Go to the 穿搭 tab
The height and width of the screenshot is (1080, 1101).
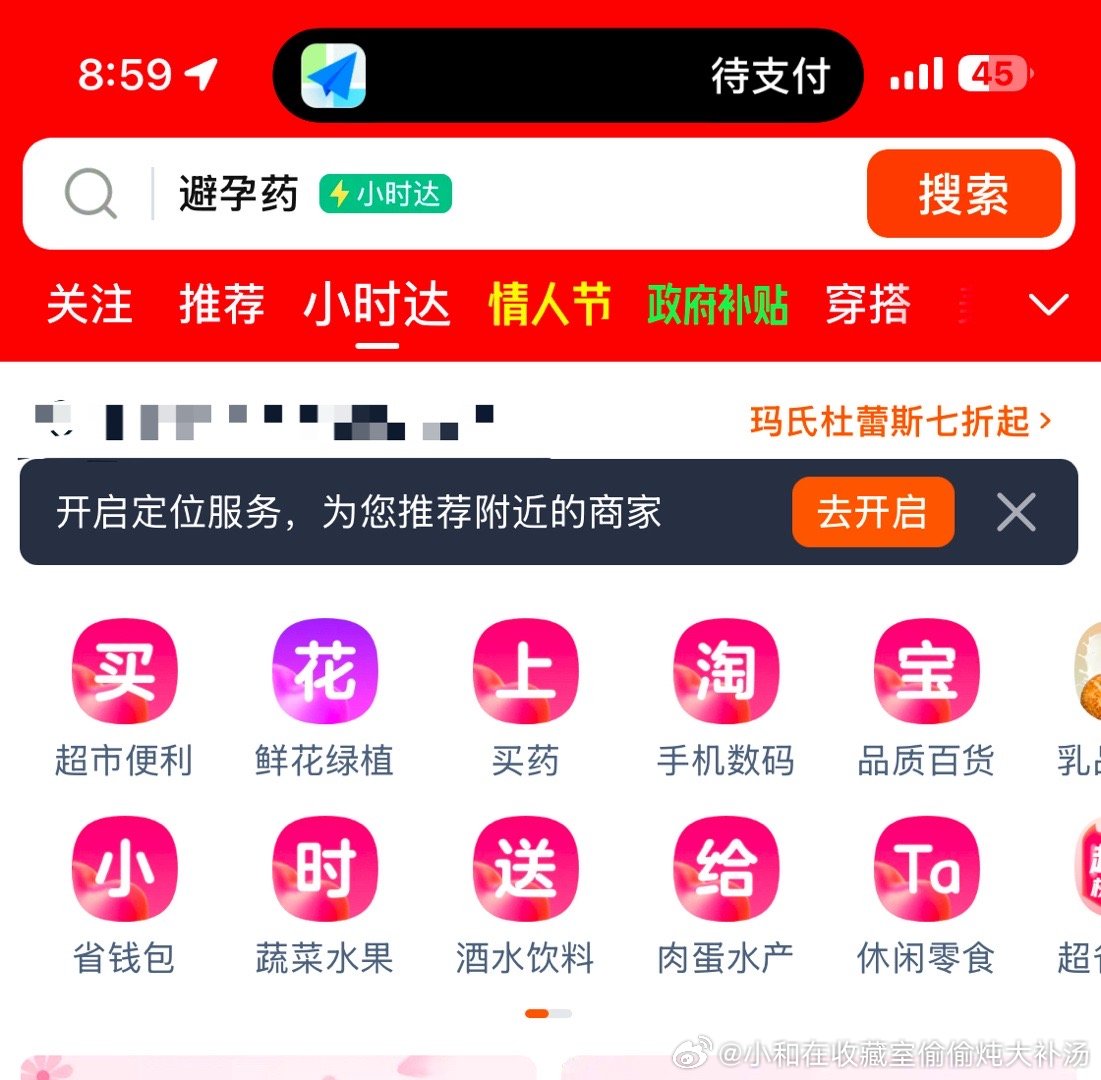coord(867,305)
